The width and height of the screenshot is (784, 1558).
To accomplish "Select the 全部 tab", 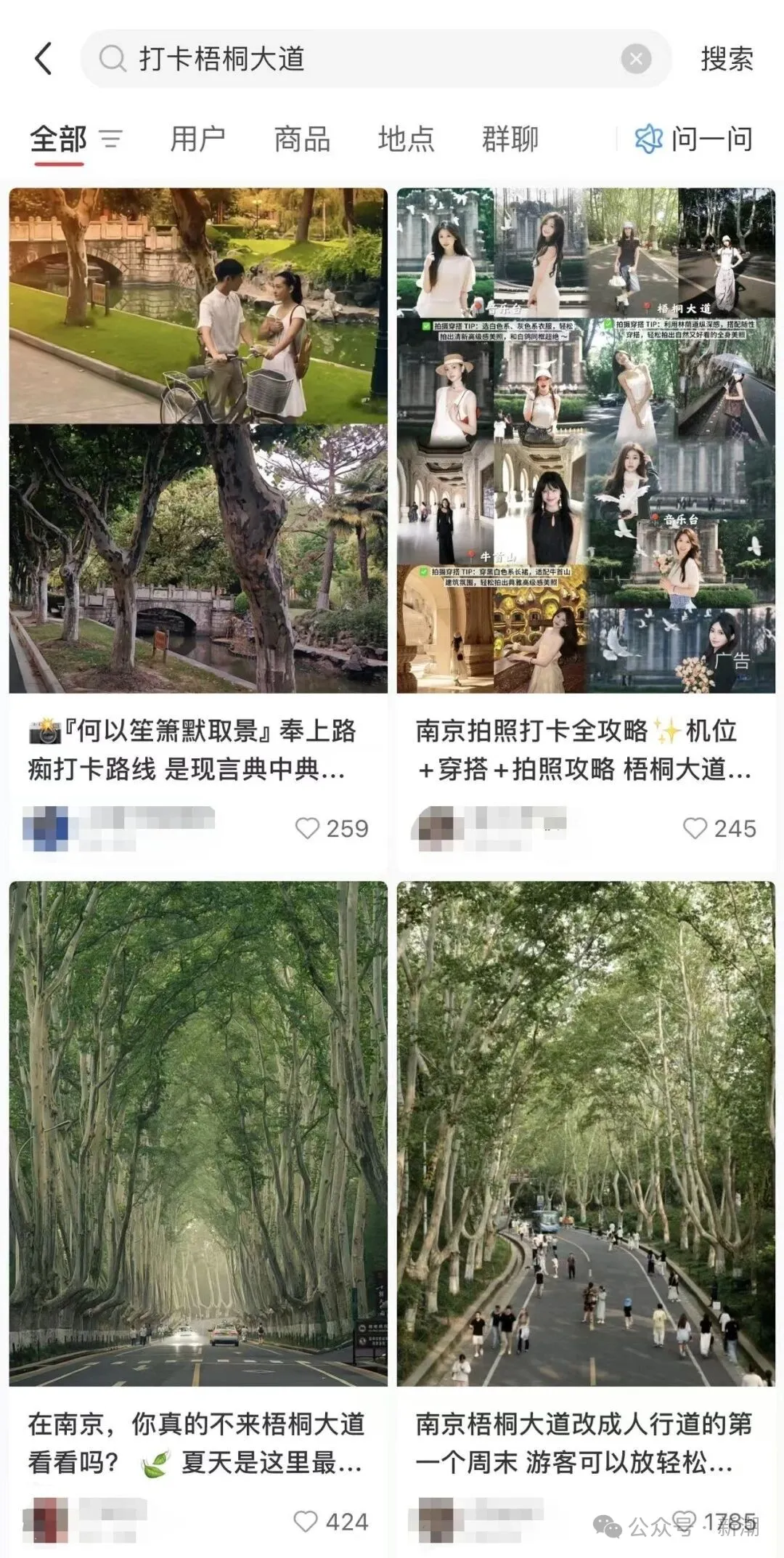I will [x=59, y=139].
